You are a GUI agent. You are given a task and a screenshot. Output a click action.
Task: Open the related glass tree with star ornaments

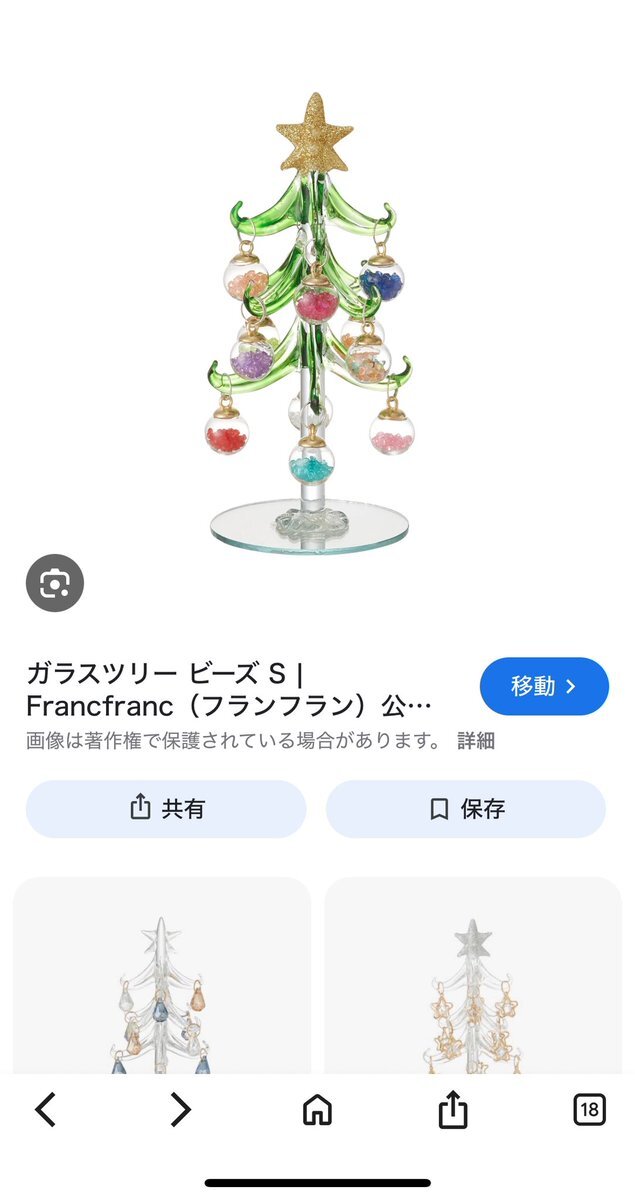point(474,980)
